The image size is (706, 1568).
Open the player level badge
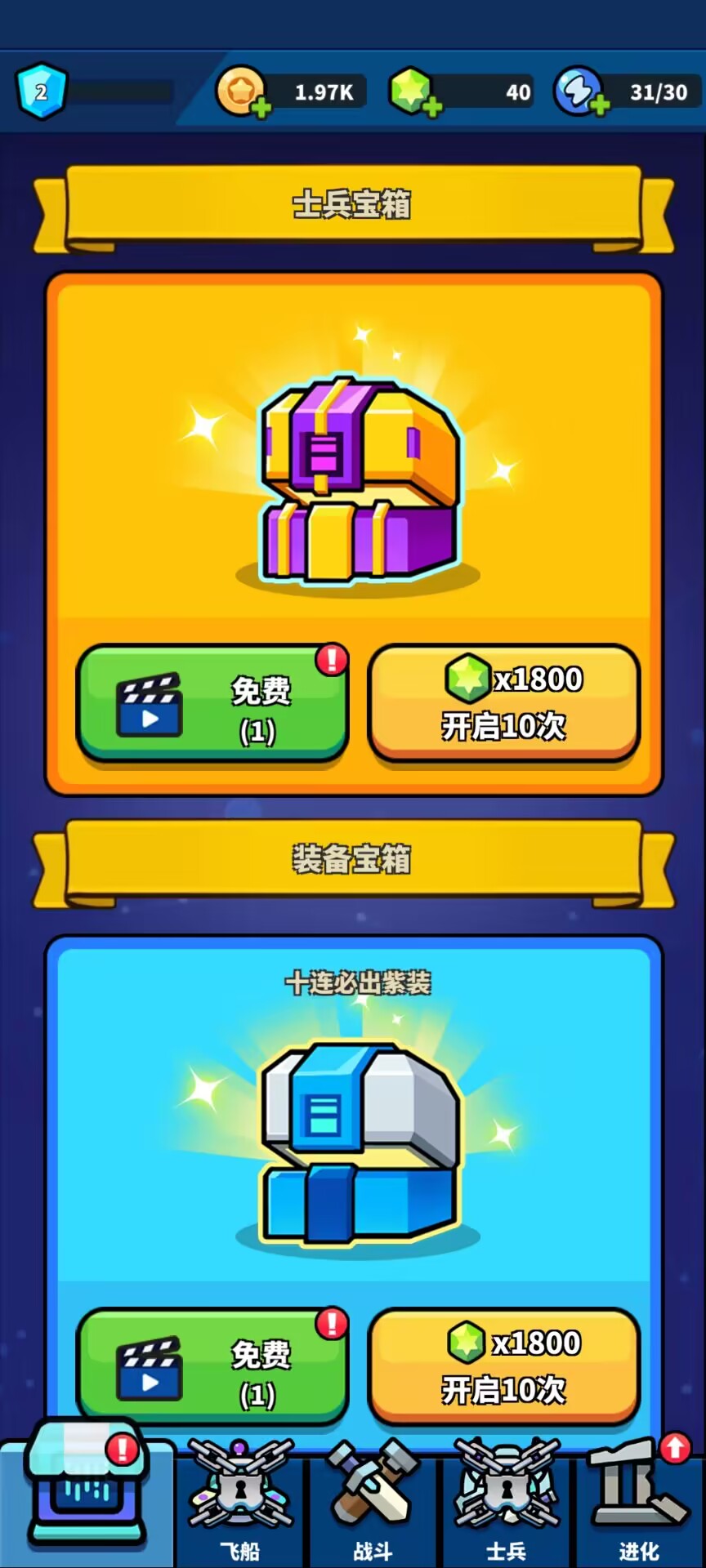pos(41,91)
